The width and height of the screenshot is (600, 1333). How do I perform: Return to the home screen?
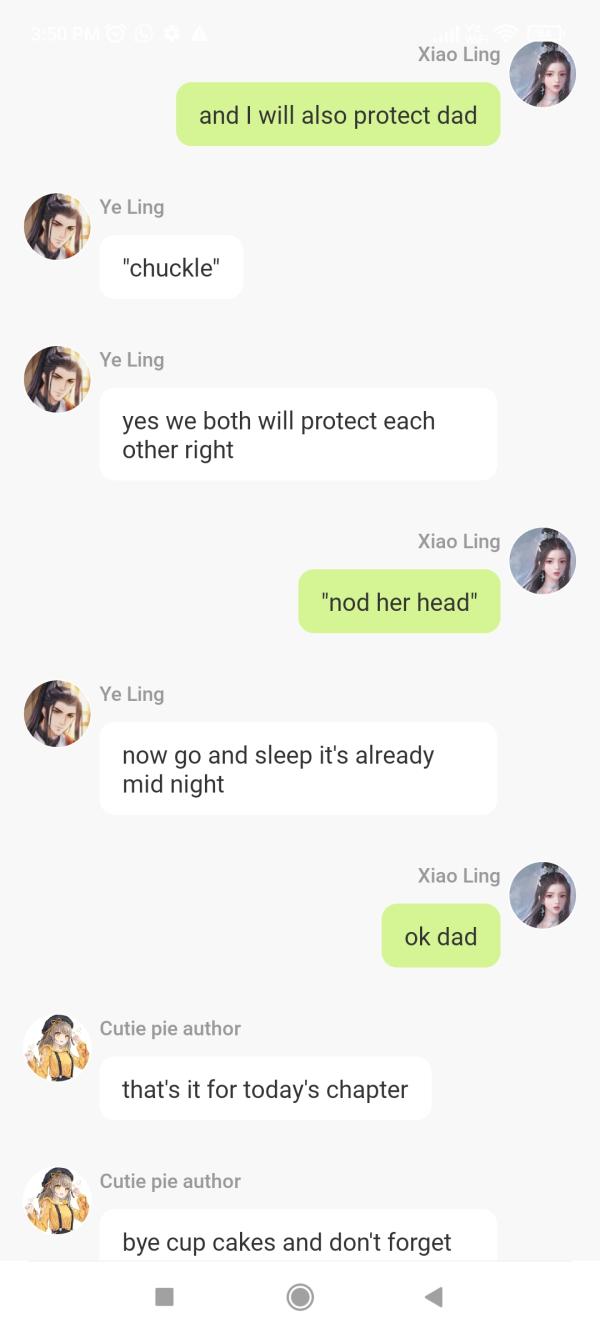(x=300, y=1297)
